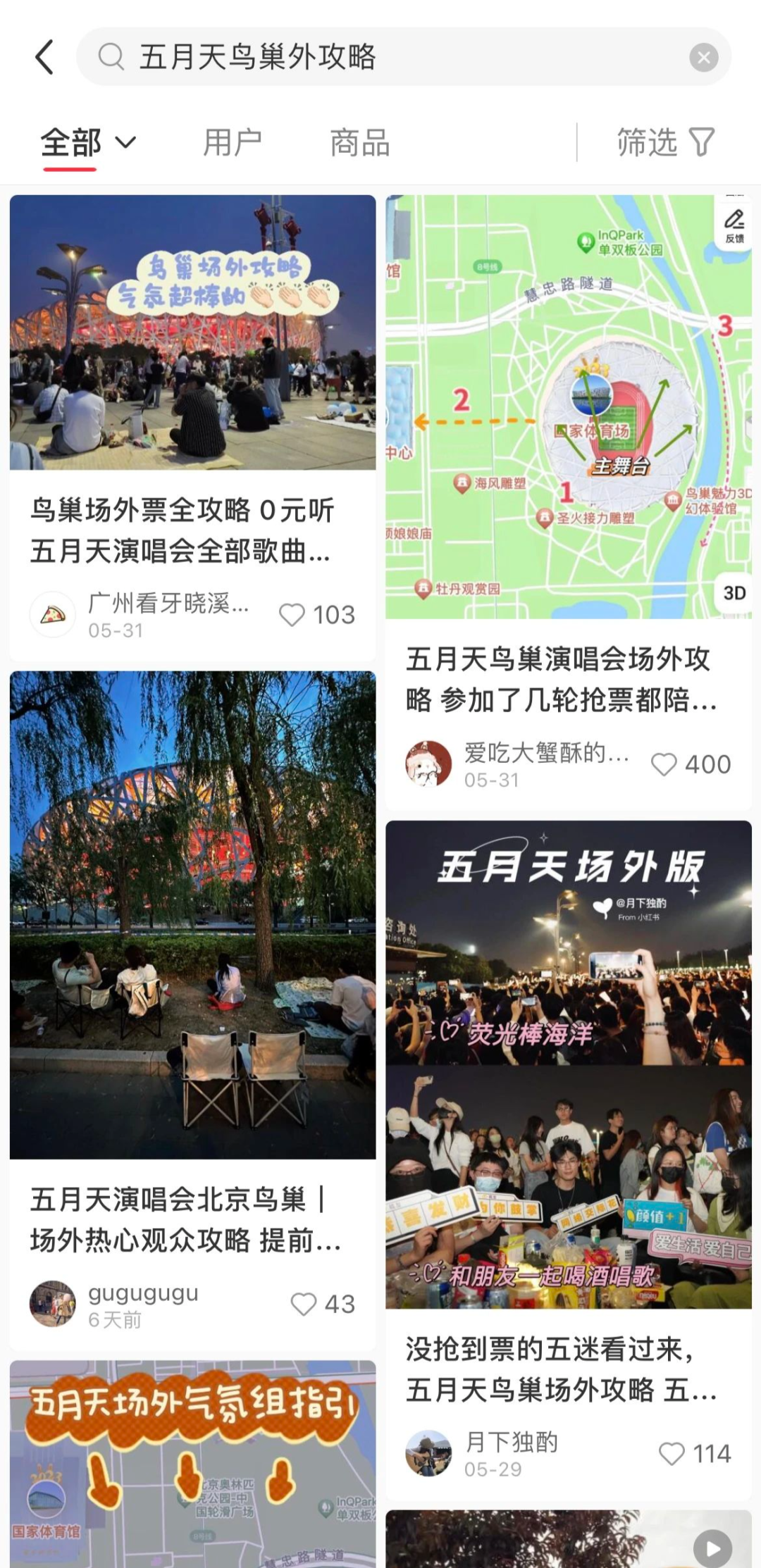This screenshot has height=1568, width=761.
Task: View the profile of user gugugugu
Action: pos(53,1304)
